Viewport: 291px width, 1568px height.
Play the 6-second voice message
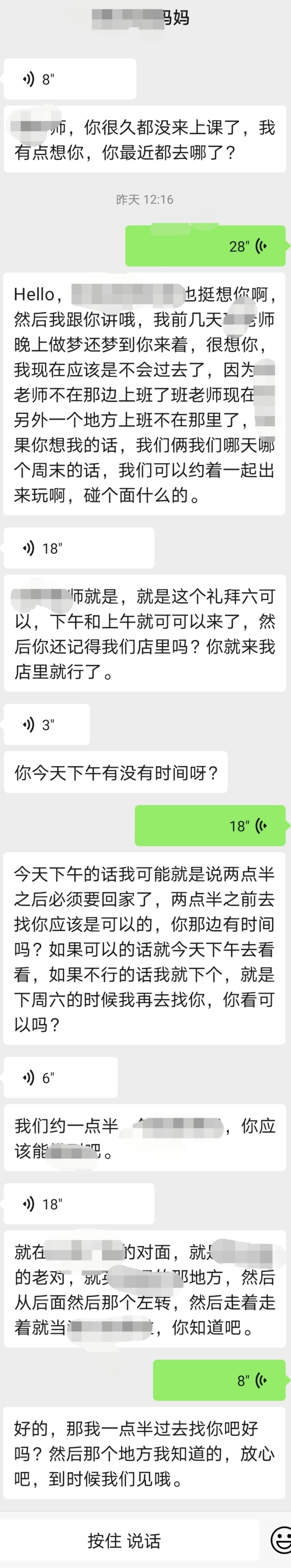pos(60,1077)
